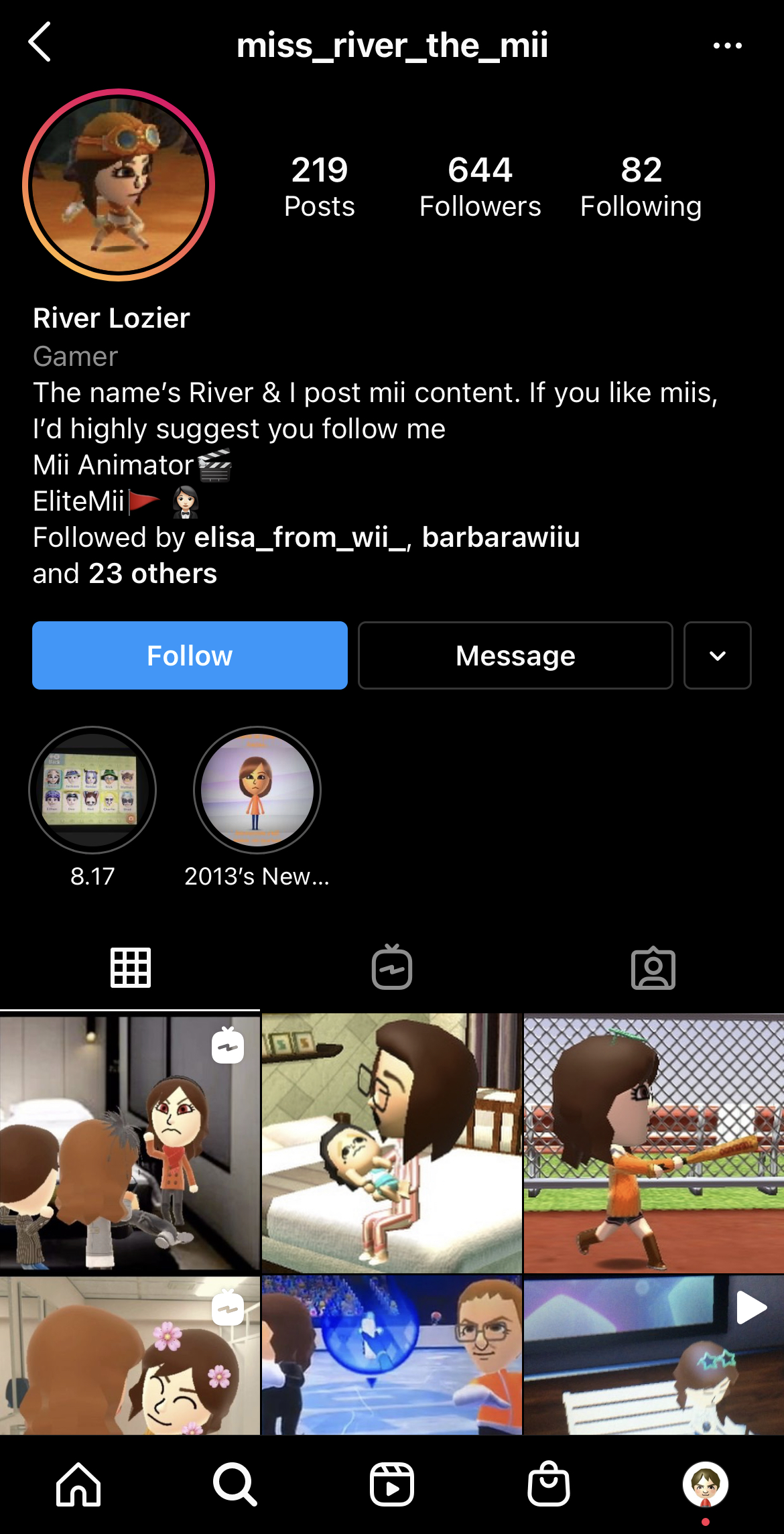
Task: Open the elisa_from_wii_ profile link
Action: tap(302, 537)
